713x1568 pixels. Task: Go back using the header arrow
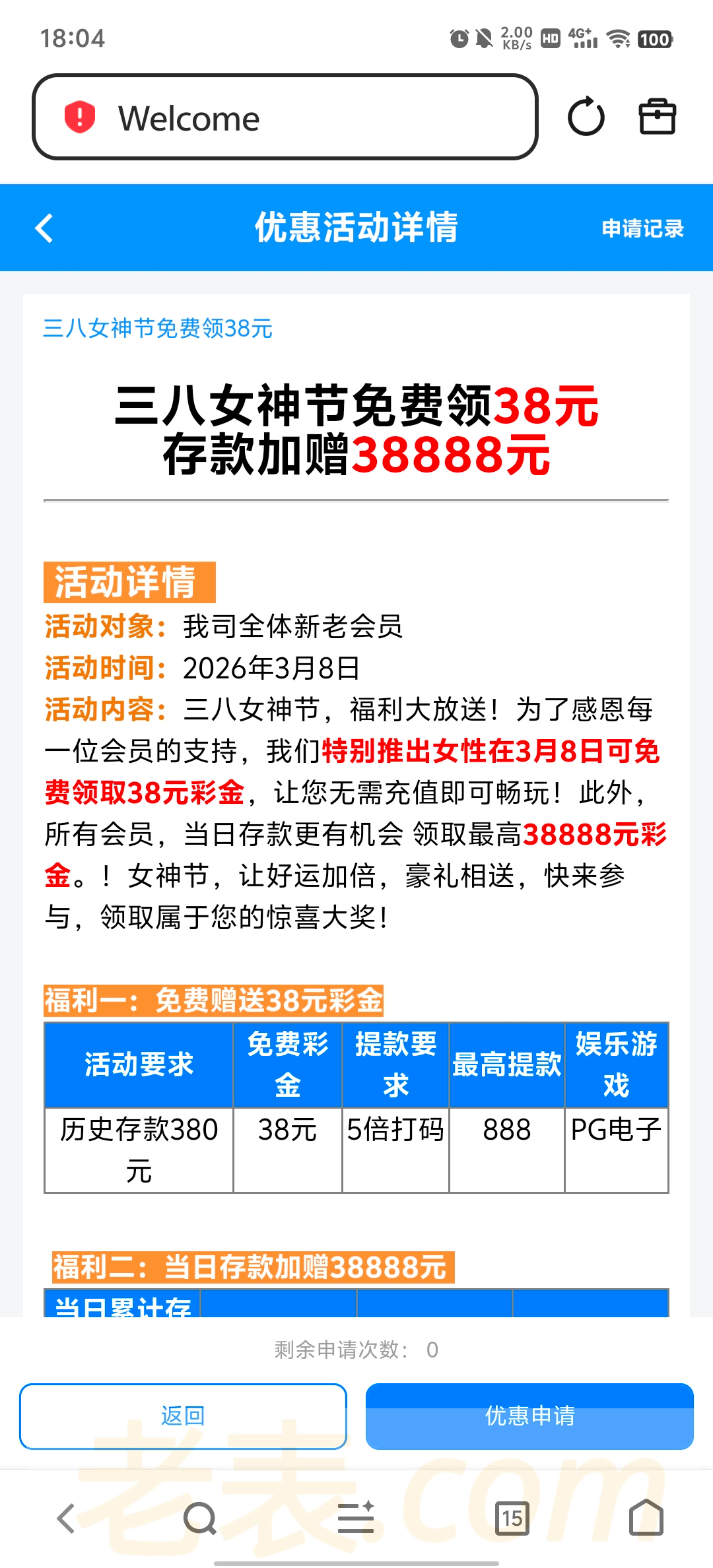tap(44, 228)
